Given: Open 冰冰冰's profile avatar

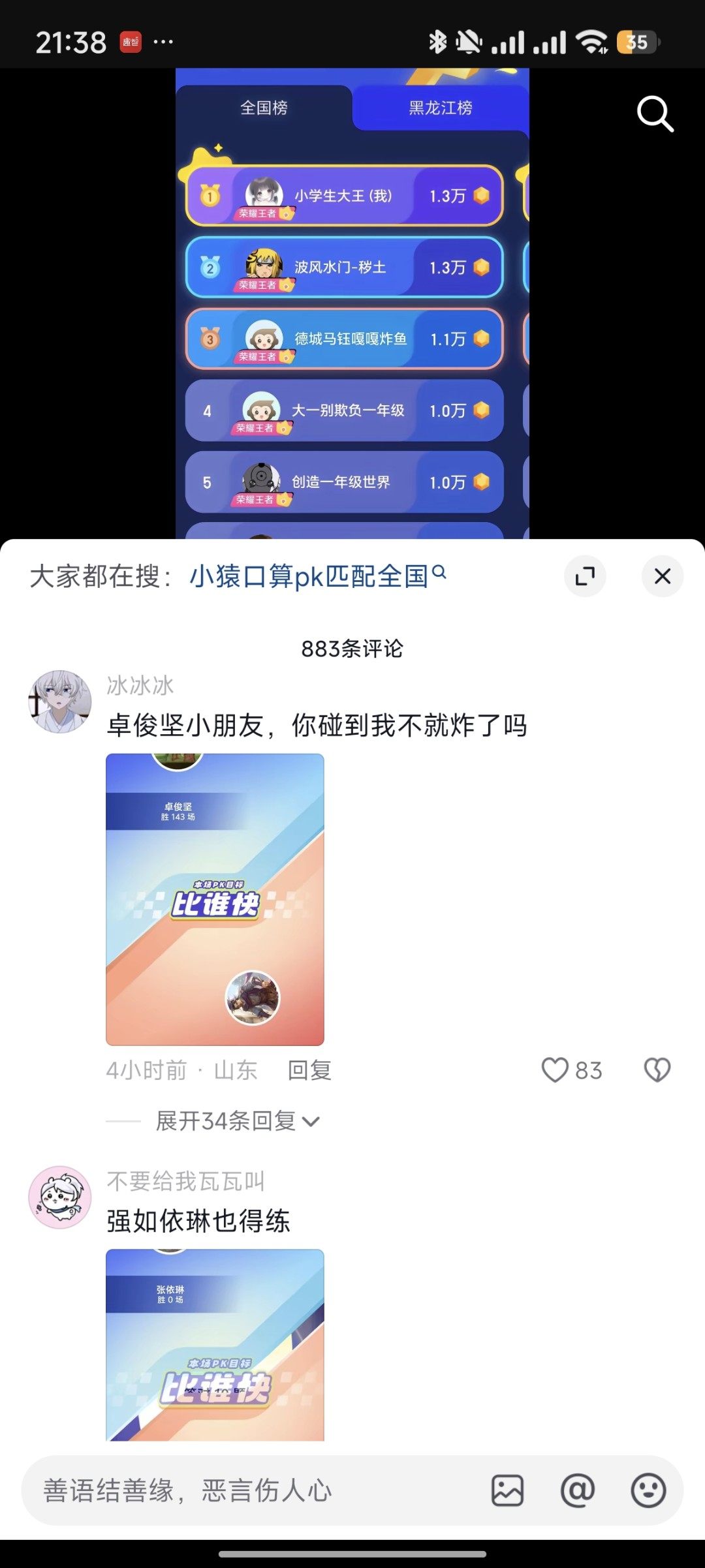Looking at the screenshot, I should pos(60,701).
